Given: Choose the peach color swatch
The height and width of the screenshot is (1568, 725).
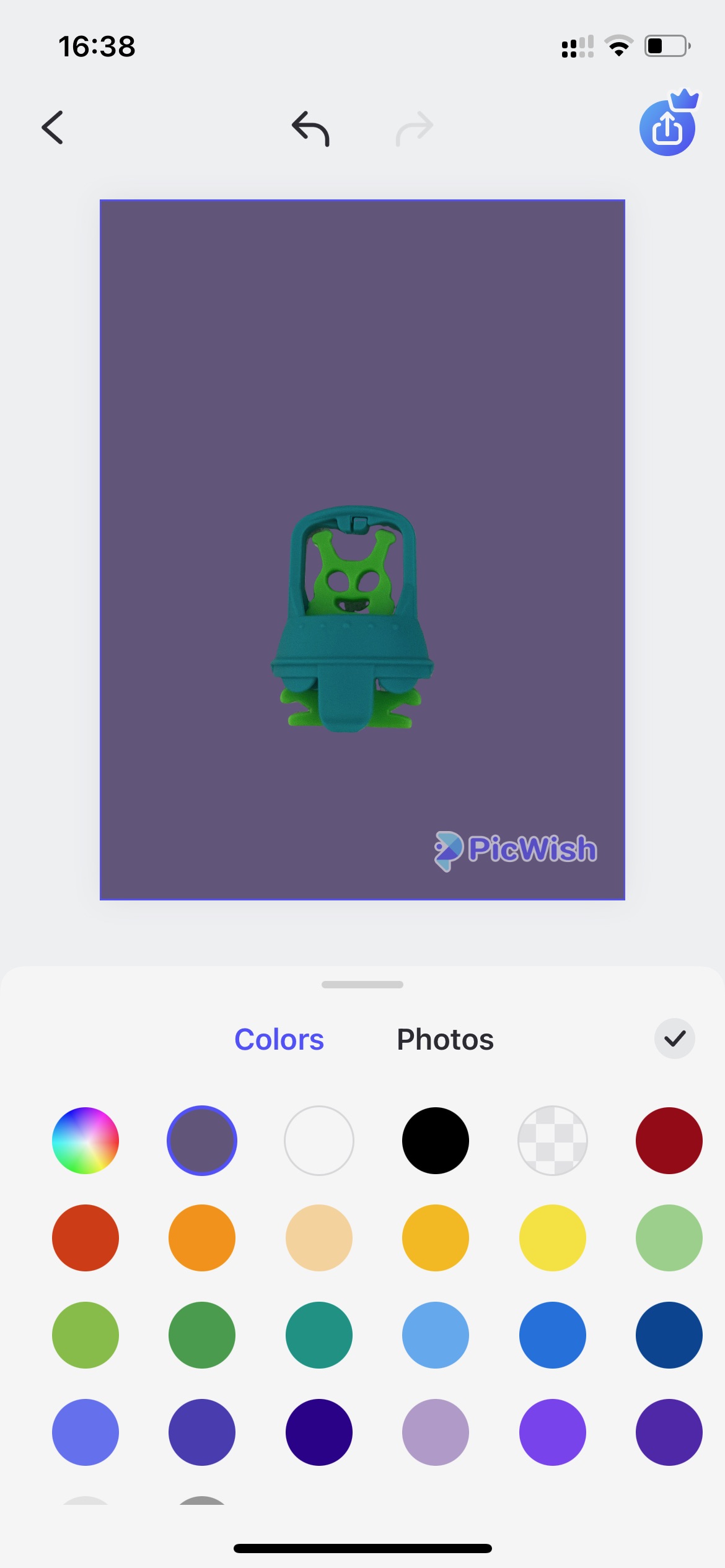Looking at the screenshot, I should point(319,1238).
